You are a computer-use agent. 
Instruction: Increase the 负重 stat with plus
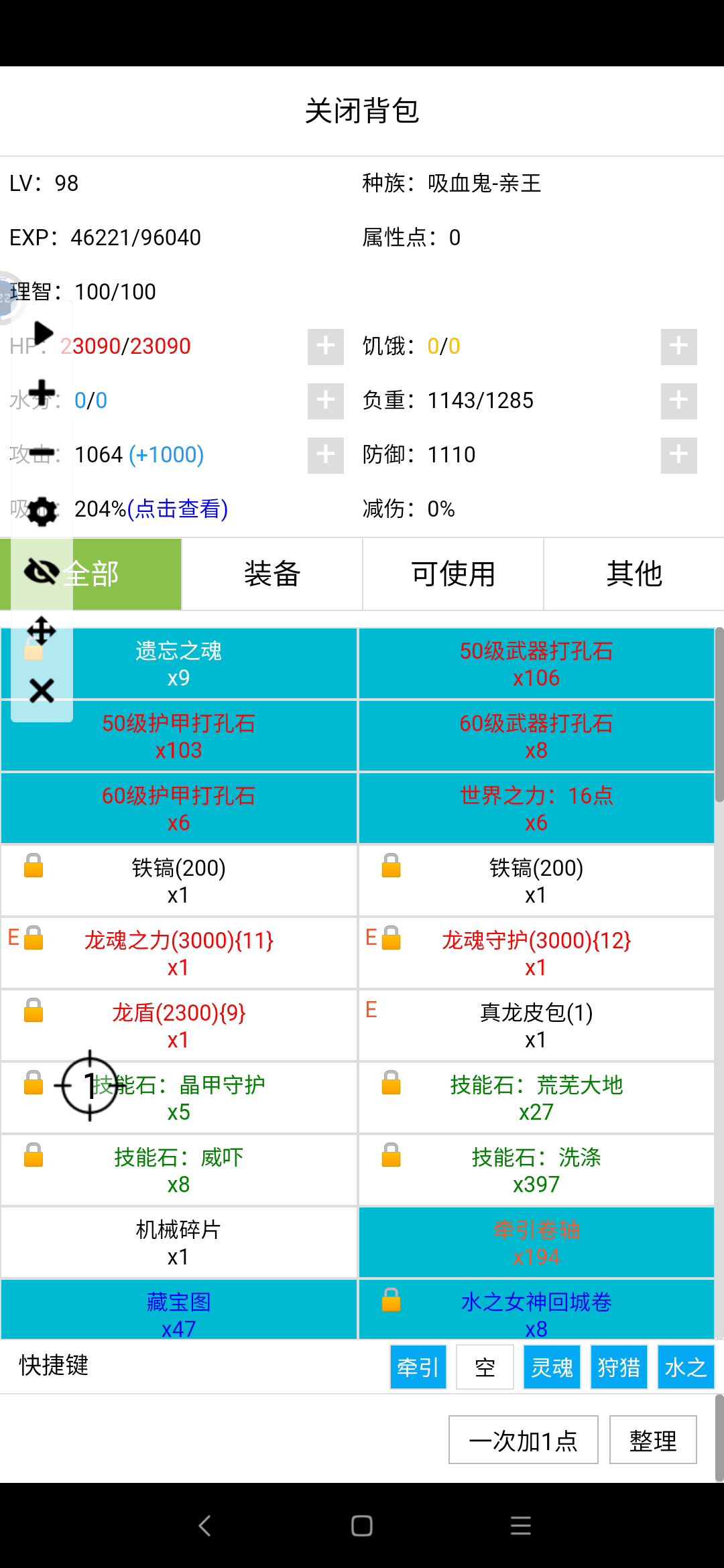[x=678, y=401]
